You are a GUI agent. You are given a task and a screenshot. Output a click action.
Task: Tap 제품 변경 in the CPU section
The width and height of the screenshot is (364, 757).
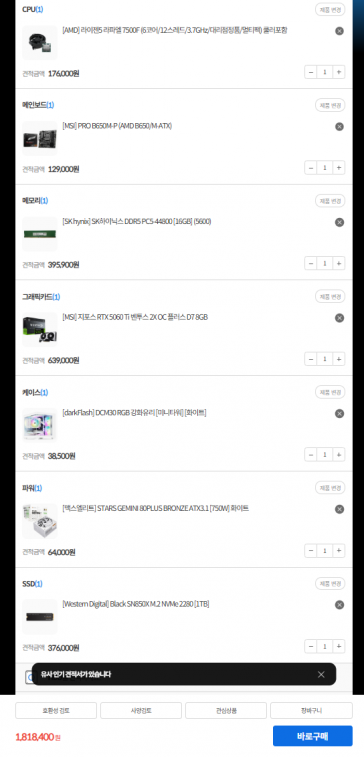coord(330,9)
